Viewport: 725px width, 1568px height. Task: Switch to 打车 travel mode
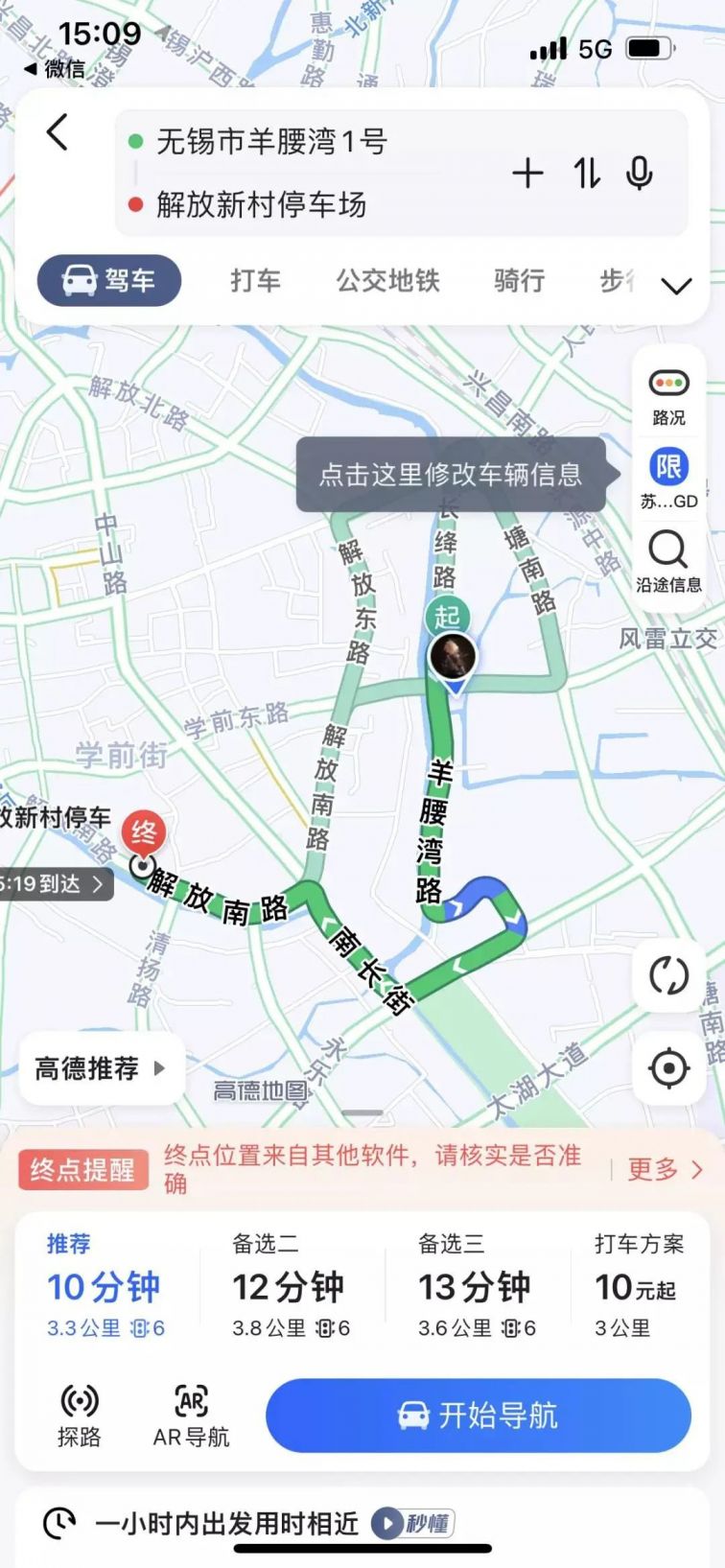click(255, 281)
